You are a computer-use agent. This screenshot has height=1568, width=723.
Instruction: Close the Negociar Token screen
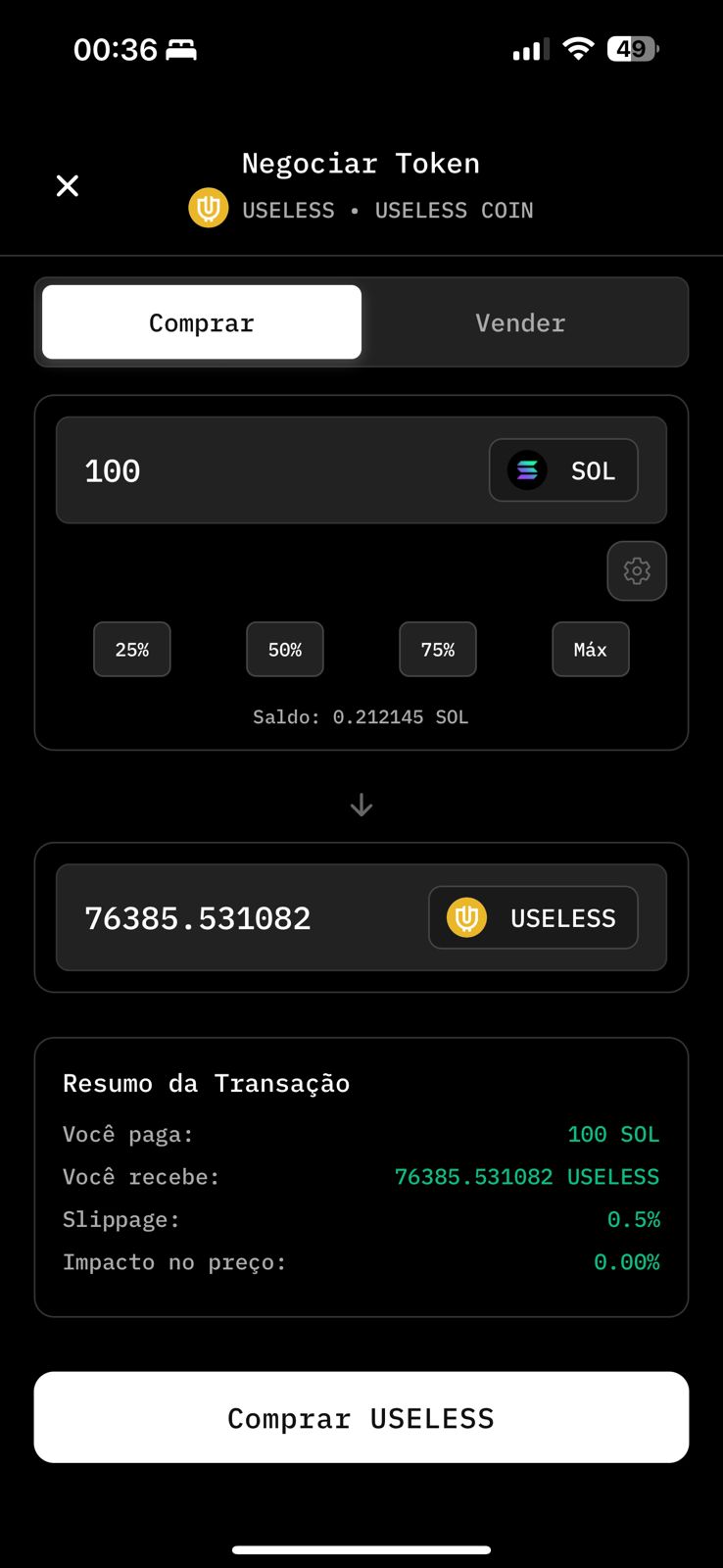tap(68, 186)
